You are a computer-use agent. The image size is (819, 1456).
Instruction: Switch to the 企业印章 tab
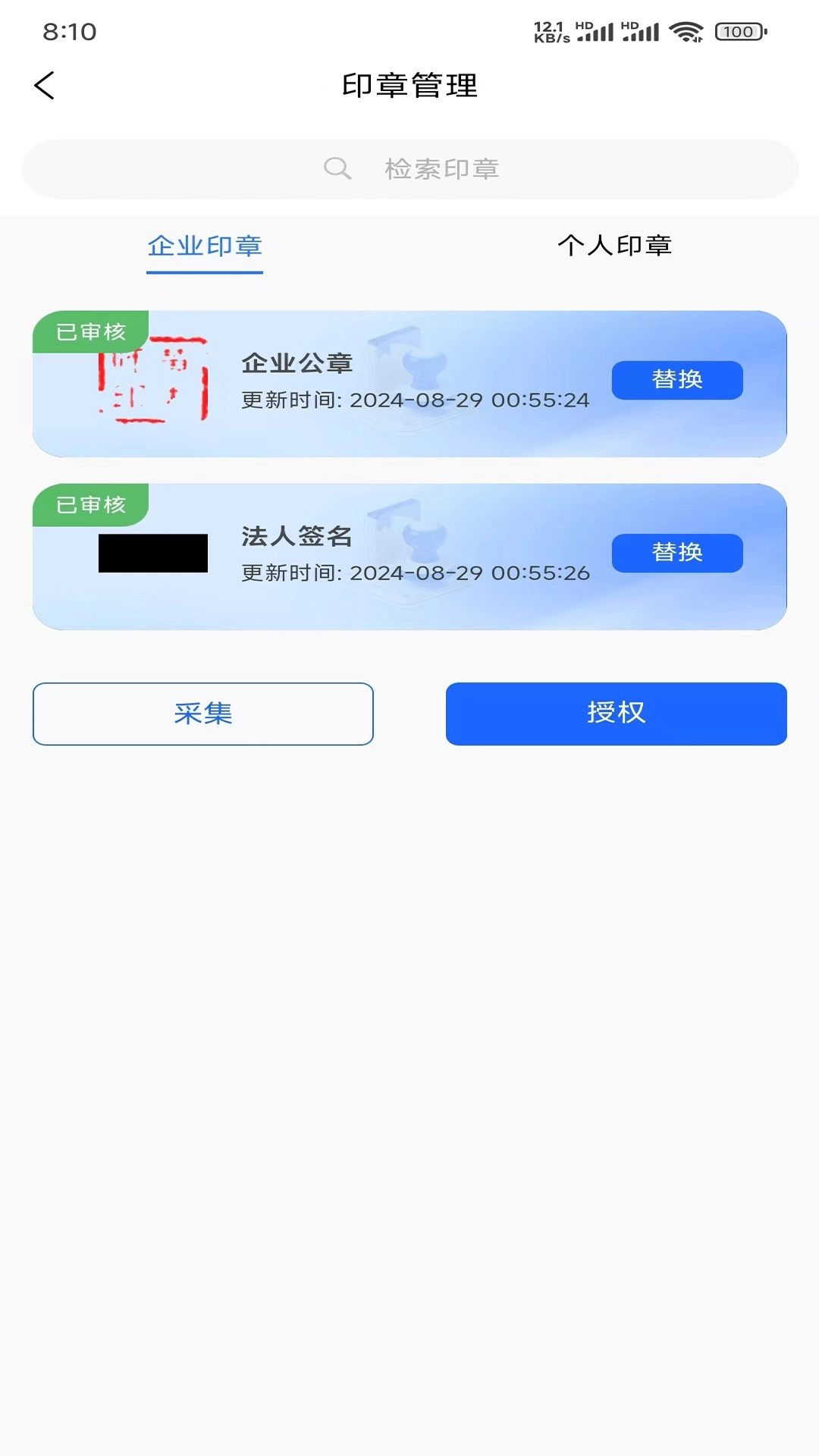(204, 246)
